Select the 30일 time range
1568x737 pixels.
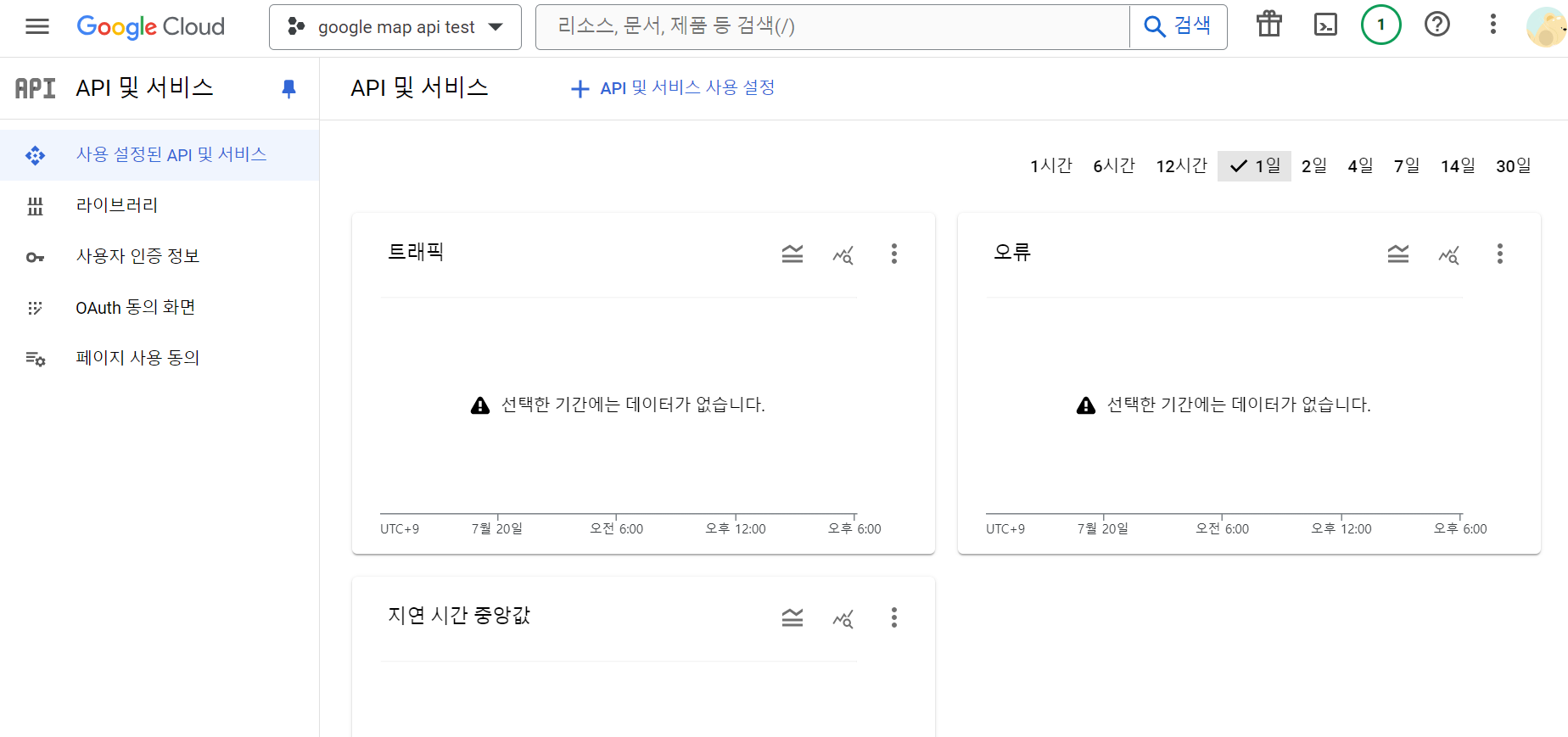point(1513,166)
